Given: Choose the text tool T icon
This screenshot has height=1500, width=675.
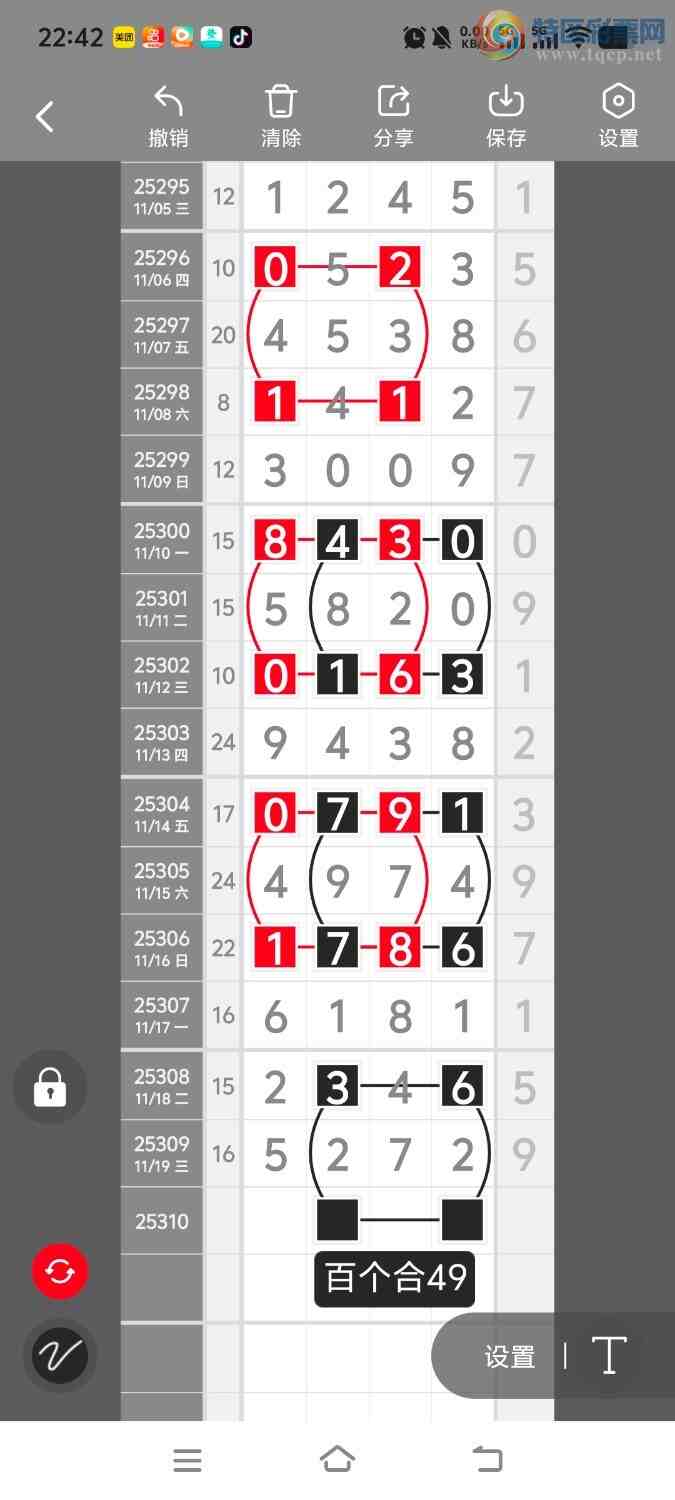Looking at the screenshot, I should [x=608, y=1356].
